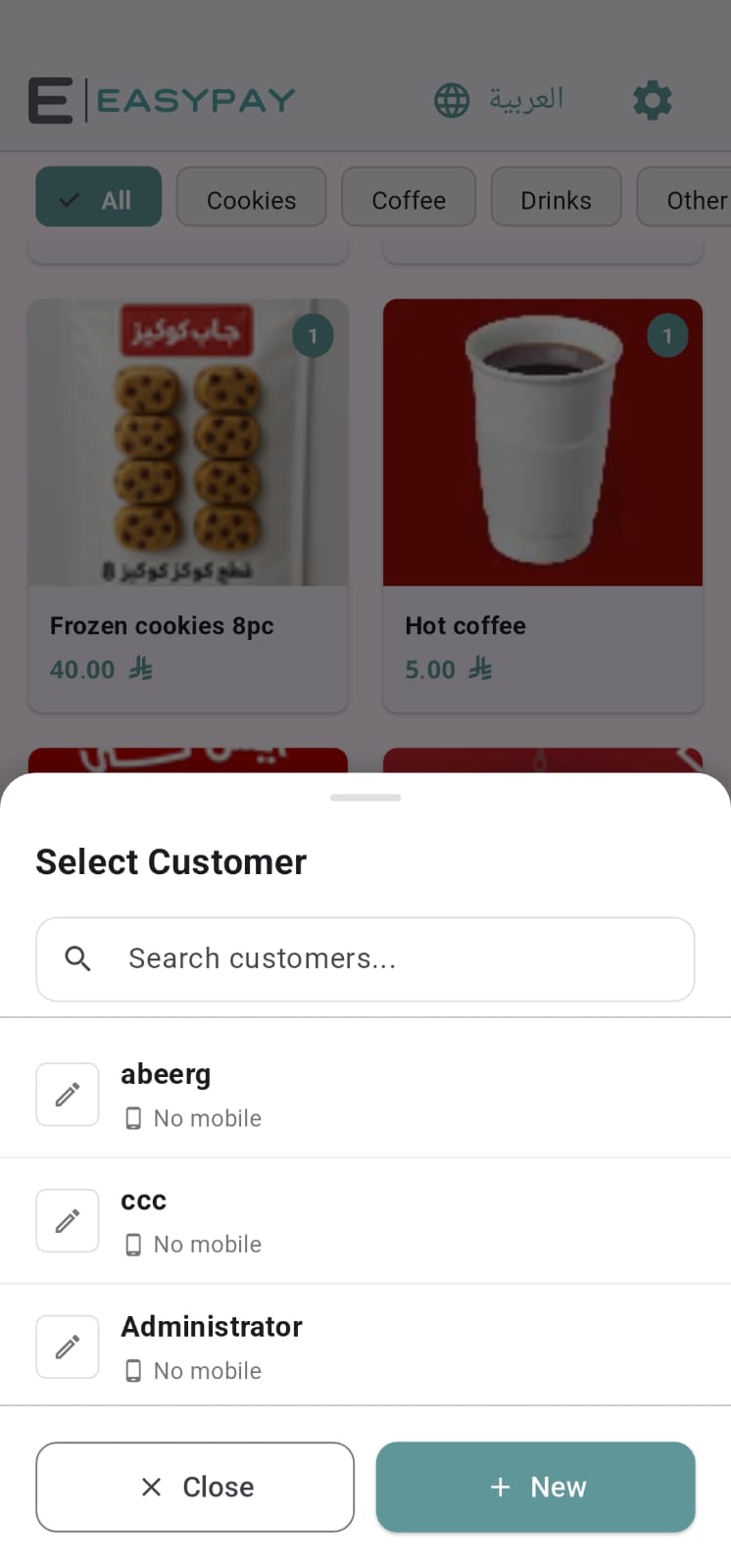
Task: Edit the Administrator customer
Action: click(68, 1347)
